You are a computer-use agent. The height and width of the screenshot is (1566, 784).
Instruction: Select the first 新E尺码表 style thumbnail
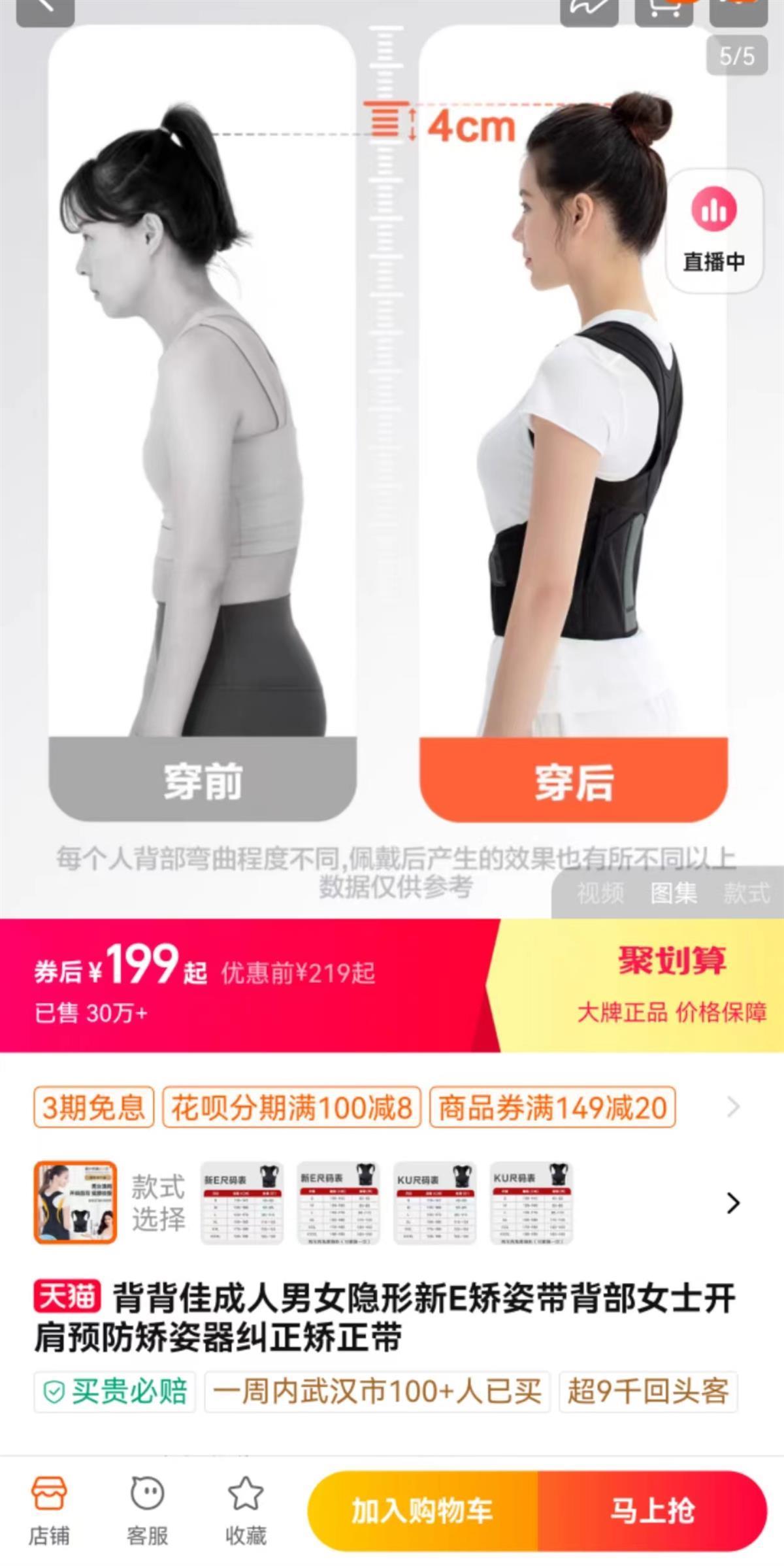(x=241, y=1203)
